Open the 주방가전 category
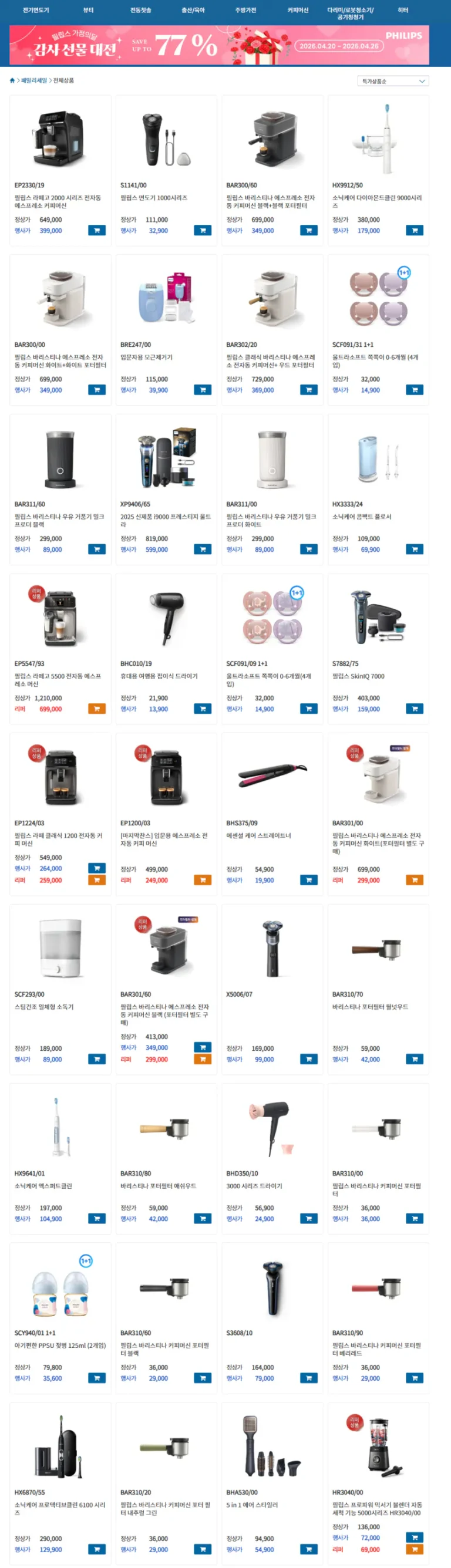 click(x=245, y=10)
